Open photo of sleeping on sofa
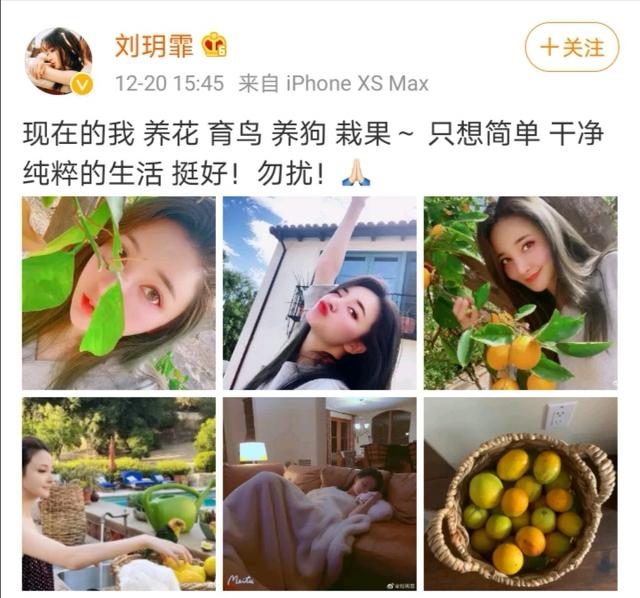The image size is (640, 598). (x=319, y=493)
